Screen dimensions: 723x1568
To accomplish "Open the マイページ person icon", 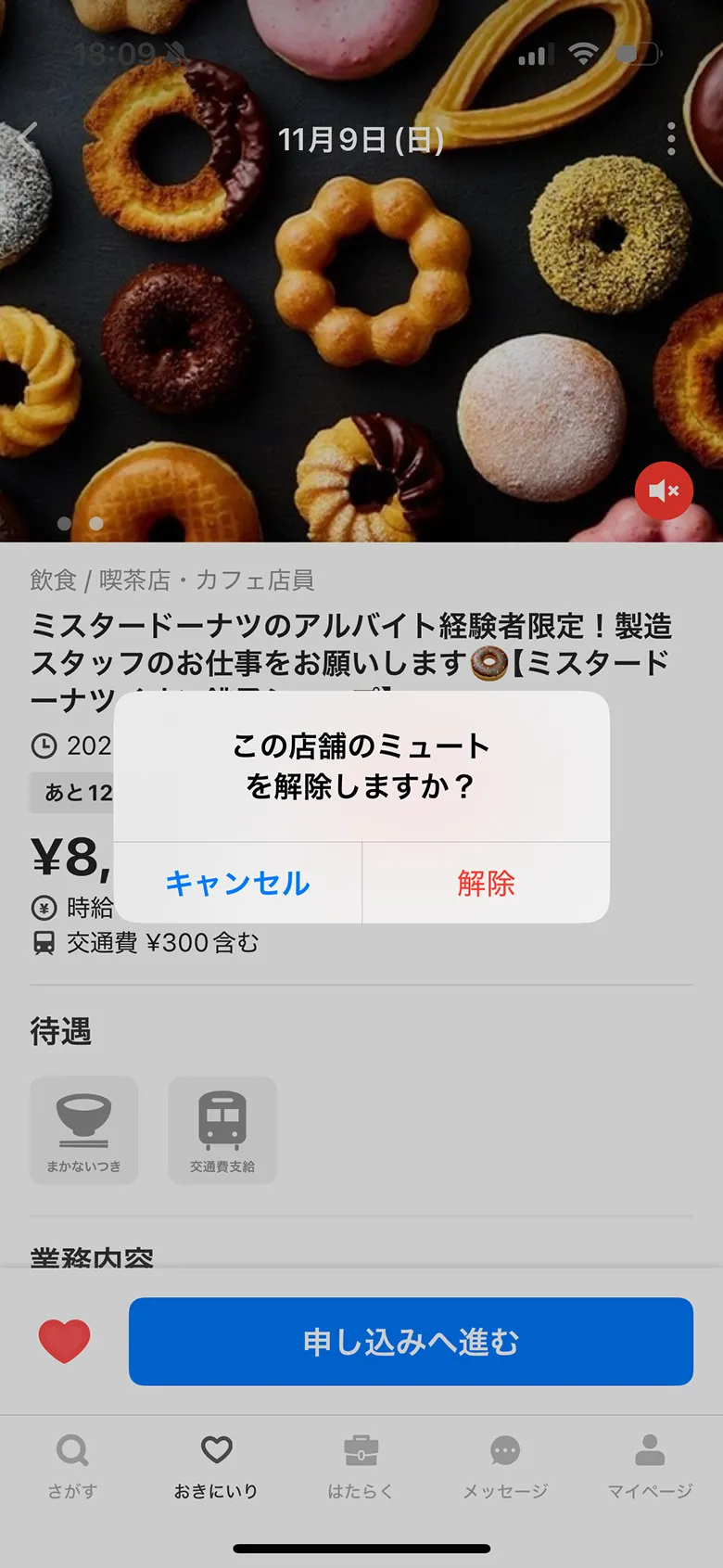I will (x=649, y=1450).
